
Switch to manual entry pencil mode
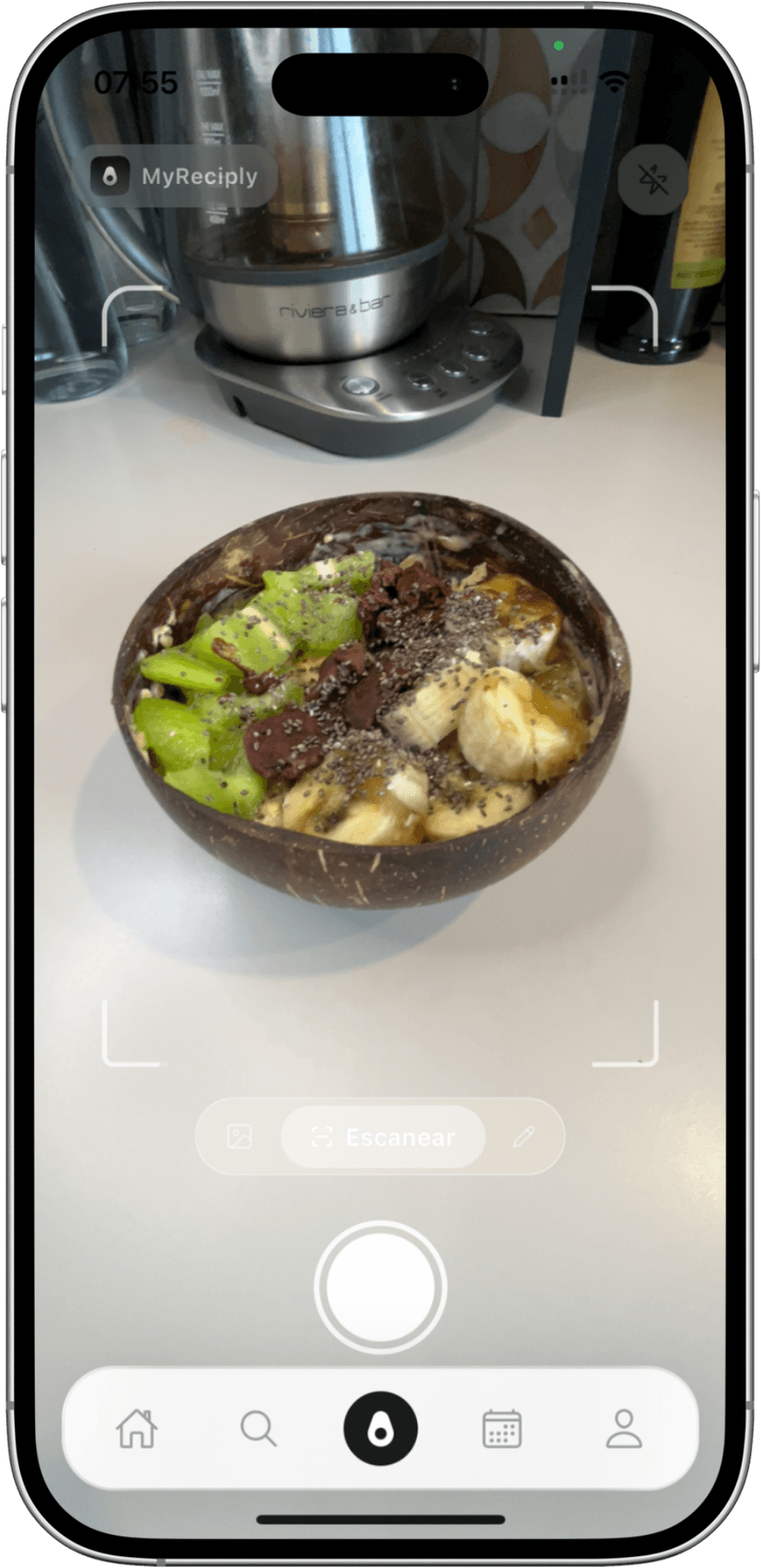(524, 1136)
